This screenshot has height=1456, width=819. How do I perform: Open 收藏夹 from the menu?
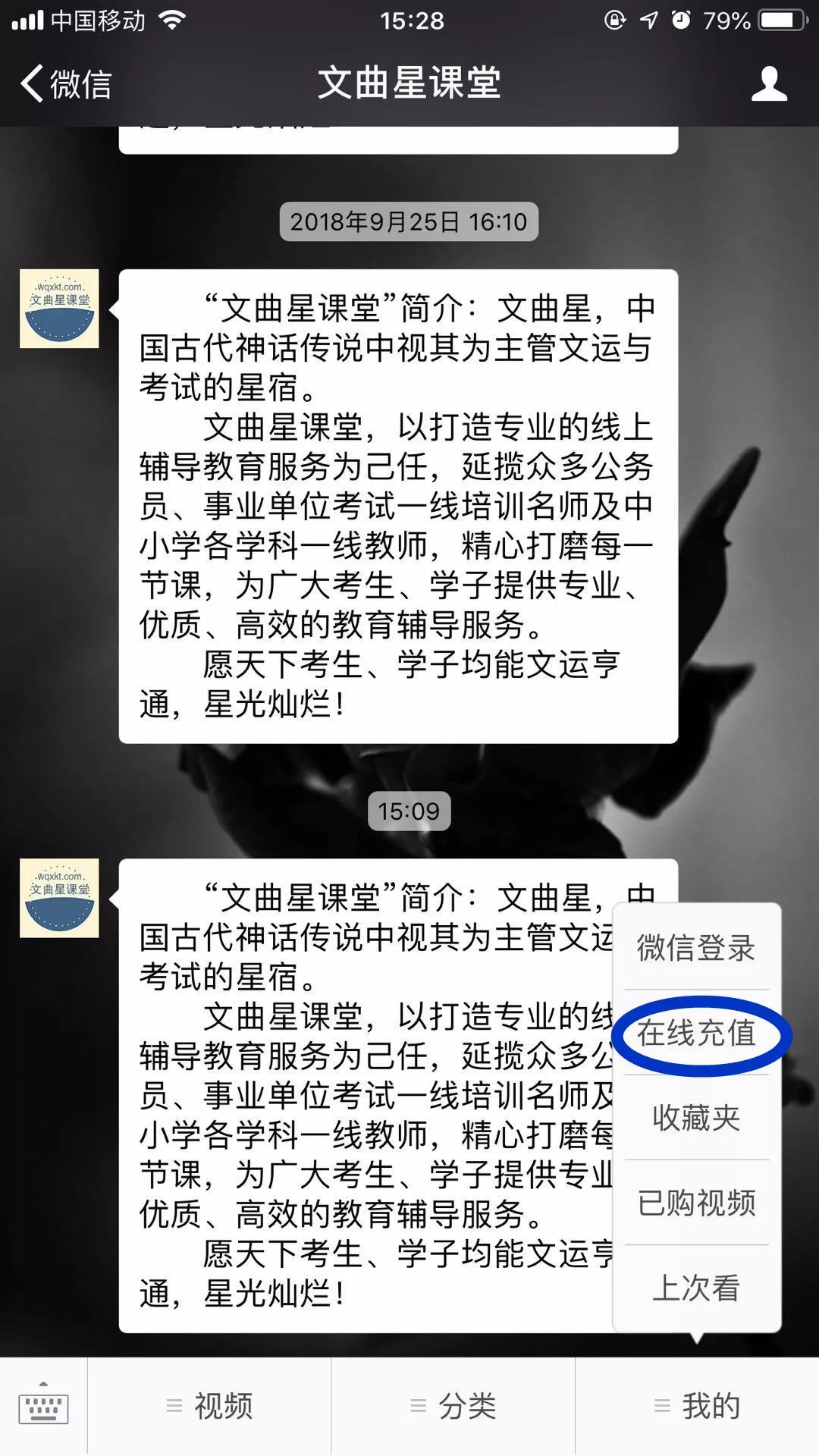(696, 1118)
